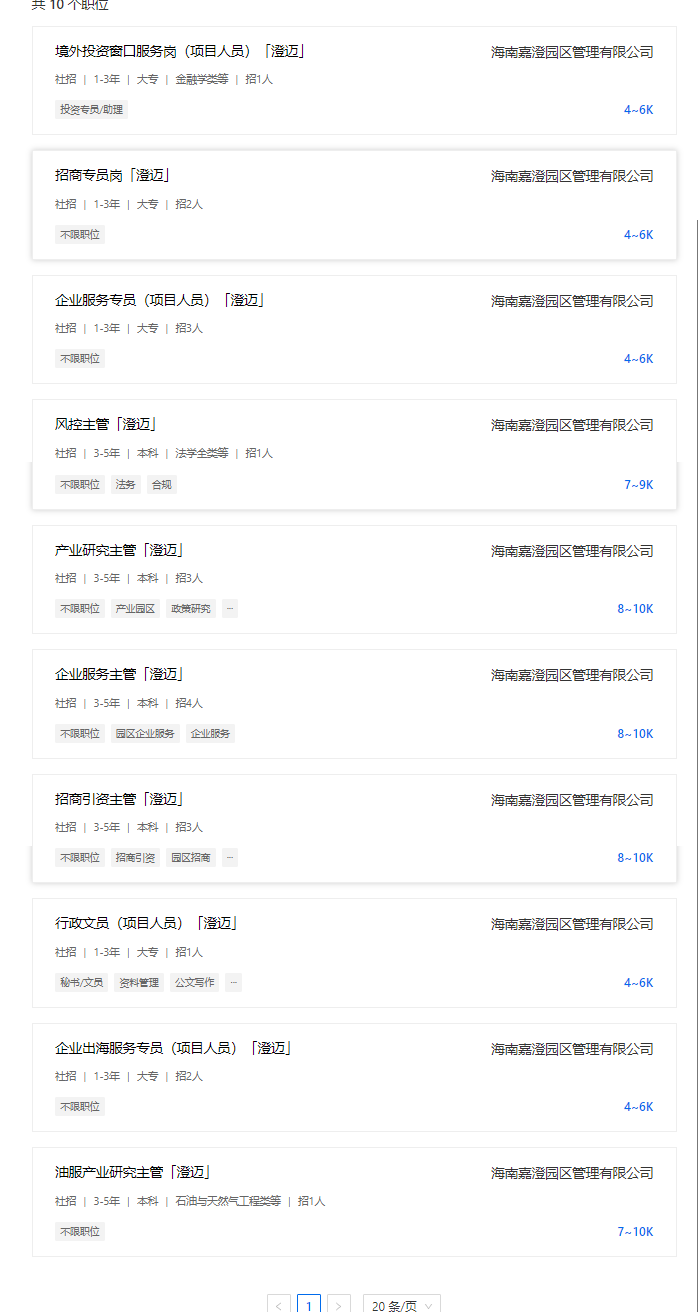Open the 行政文员（项目人员）job card
The width and height of the screenshot is (698, 1312).
(146, 924)
